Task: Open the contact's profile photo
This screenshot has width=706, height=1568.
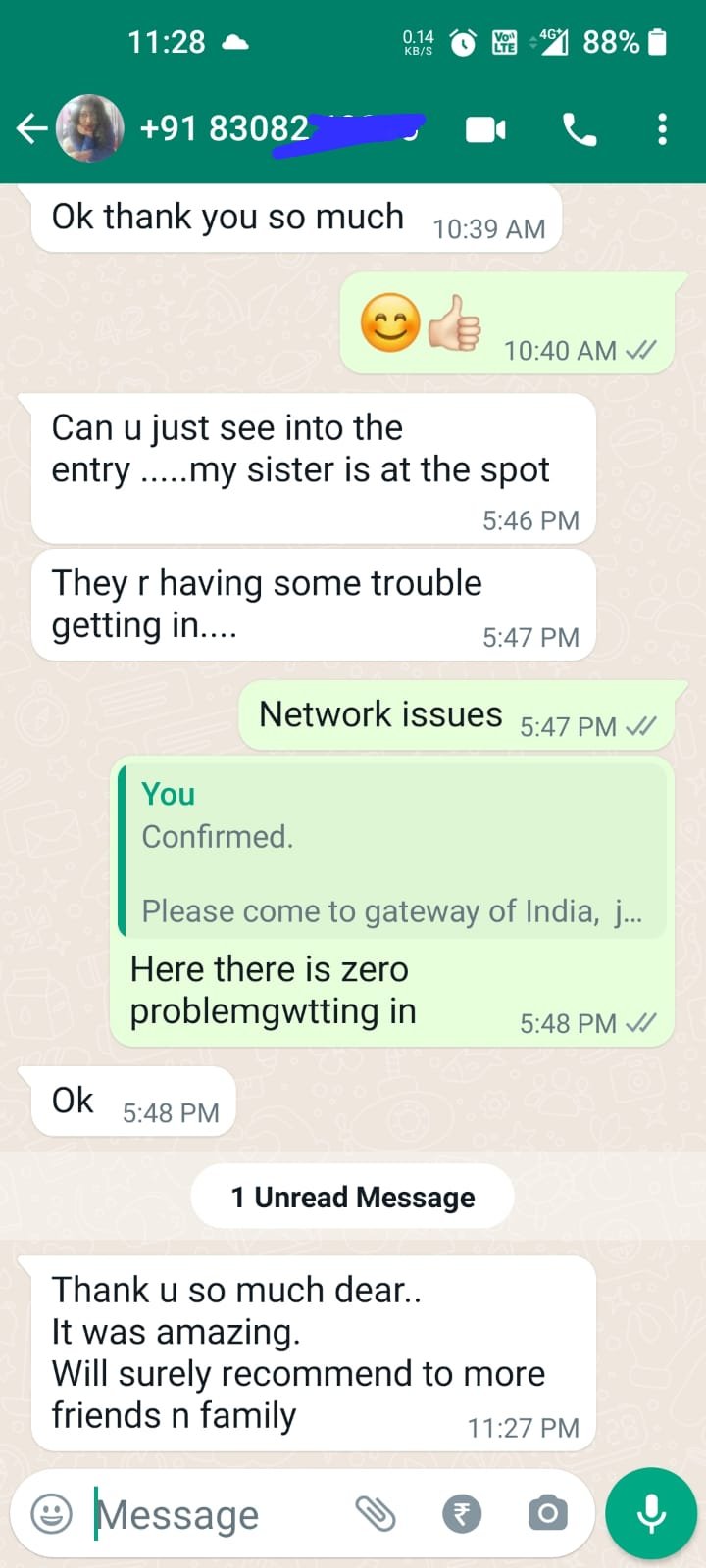Action: 90,128
